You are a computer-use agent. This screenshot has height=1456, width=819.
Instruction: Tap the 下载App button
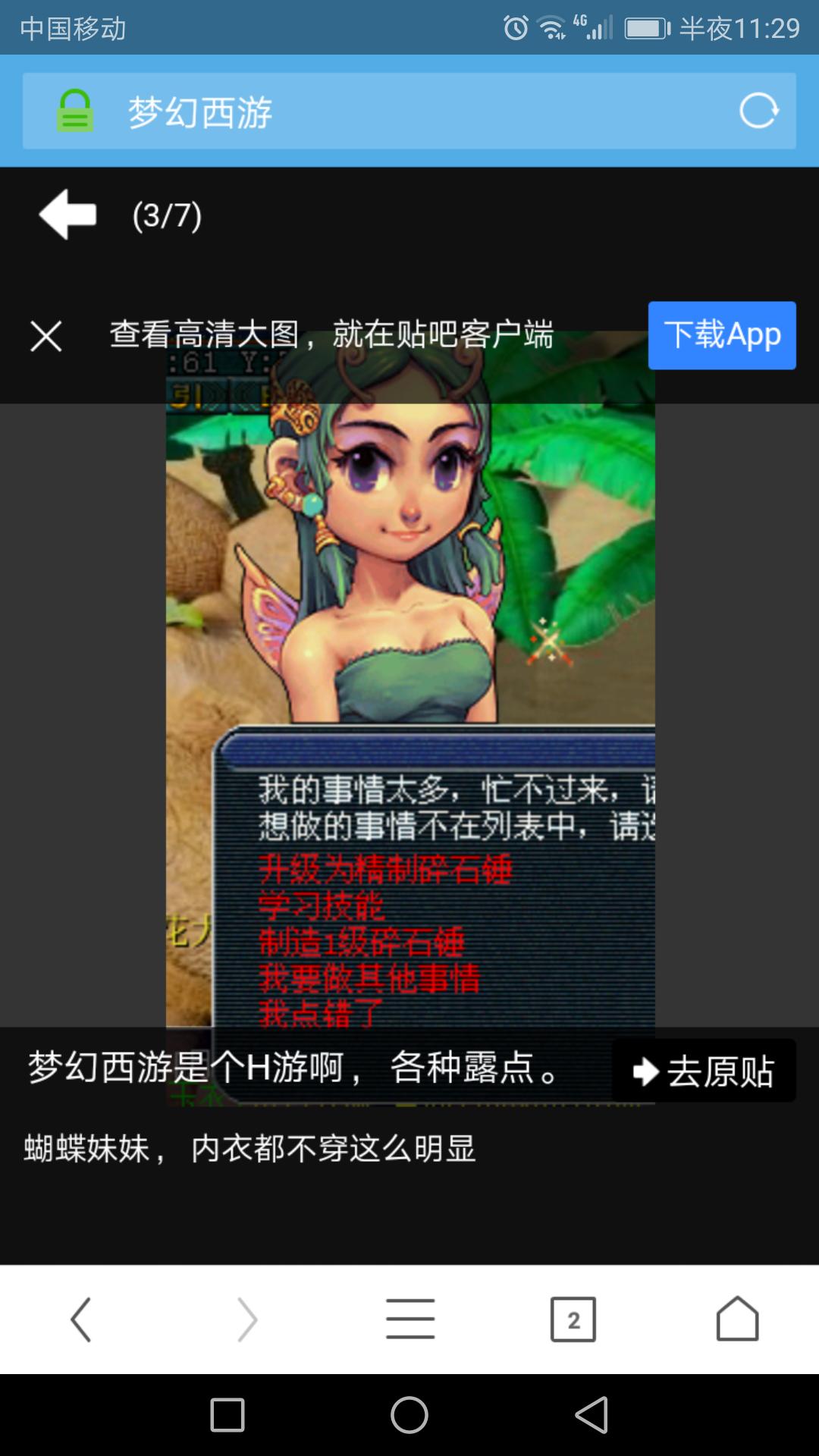click(x=721, y=335)
